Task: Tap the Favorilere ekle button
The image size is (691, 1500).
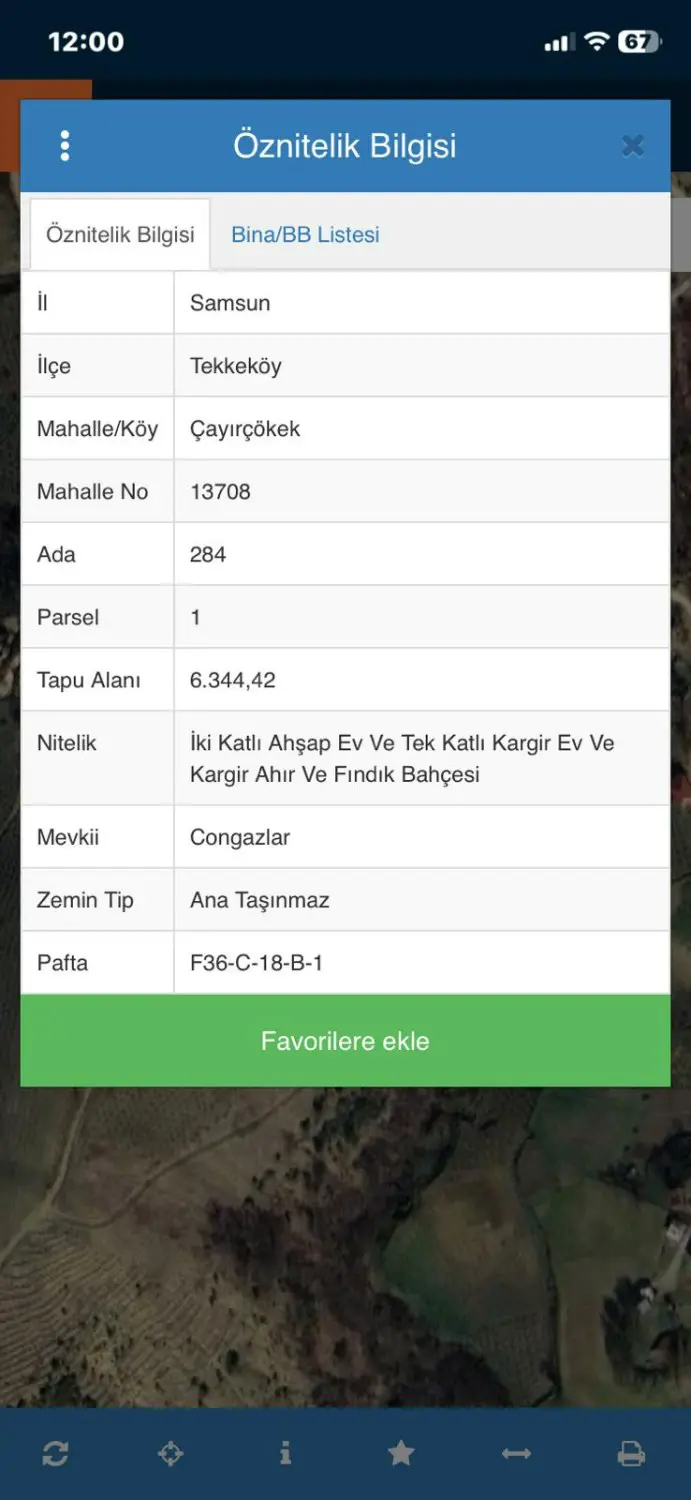Action: coord(345,1041)
